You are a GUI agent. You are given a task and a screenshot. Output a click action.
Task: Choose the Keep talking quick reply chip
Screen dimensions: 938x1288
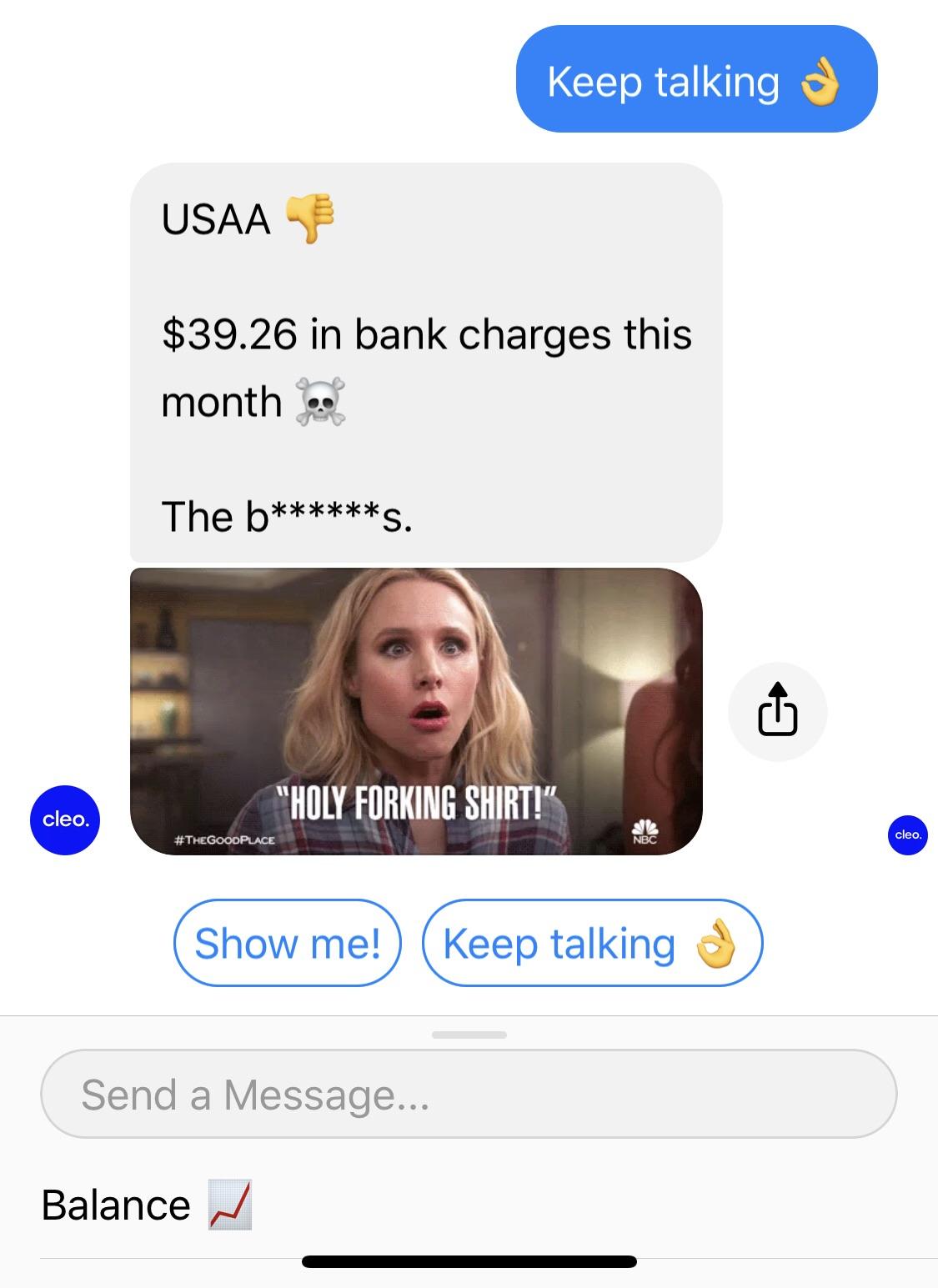point(592,943)
